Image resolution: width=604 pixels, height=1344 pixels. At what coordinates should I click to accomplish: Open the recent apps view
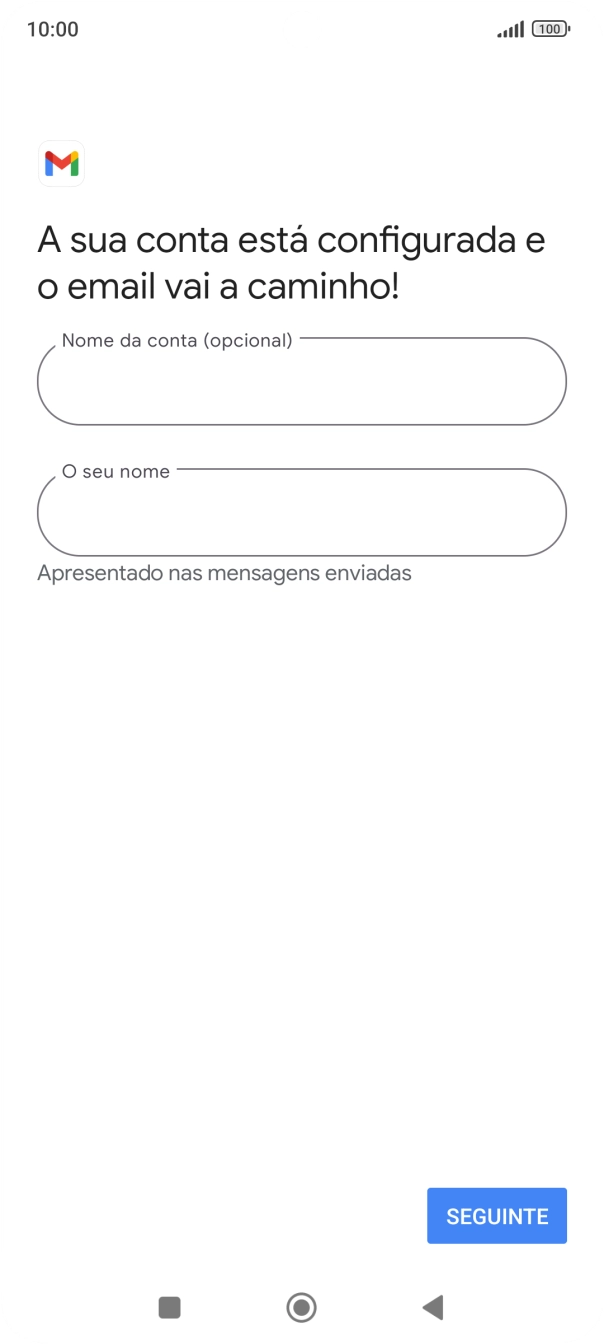click(170, 1307)
